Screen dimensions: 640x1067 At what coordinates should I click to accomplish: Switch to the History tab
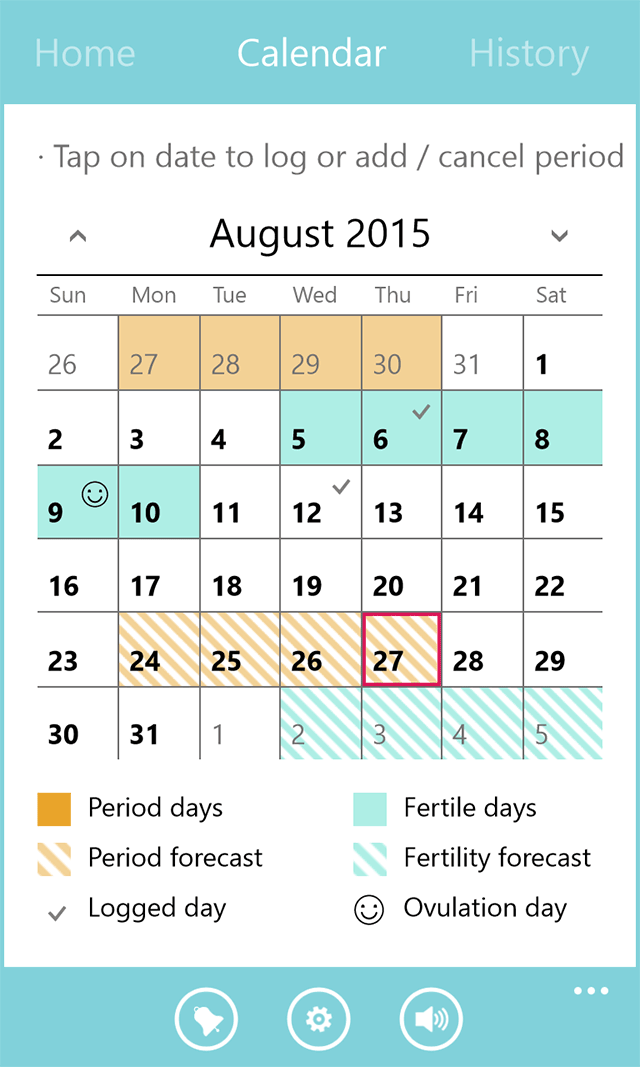pyautogui.click(x=528, y=53)
